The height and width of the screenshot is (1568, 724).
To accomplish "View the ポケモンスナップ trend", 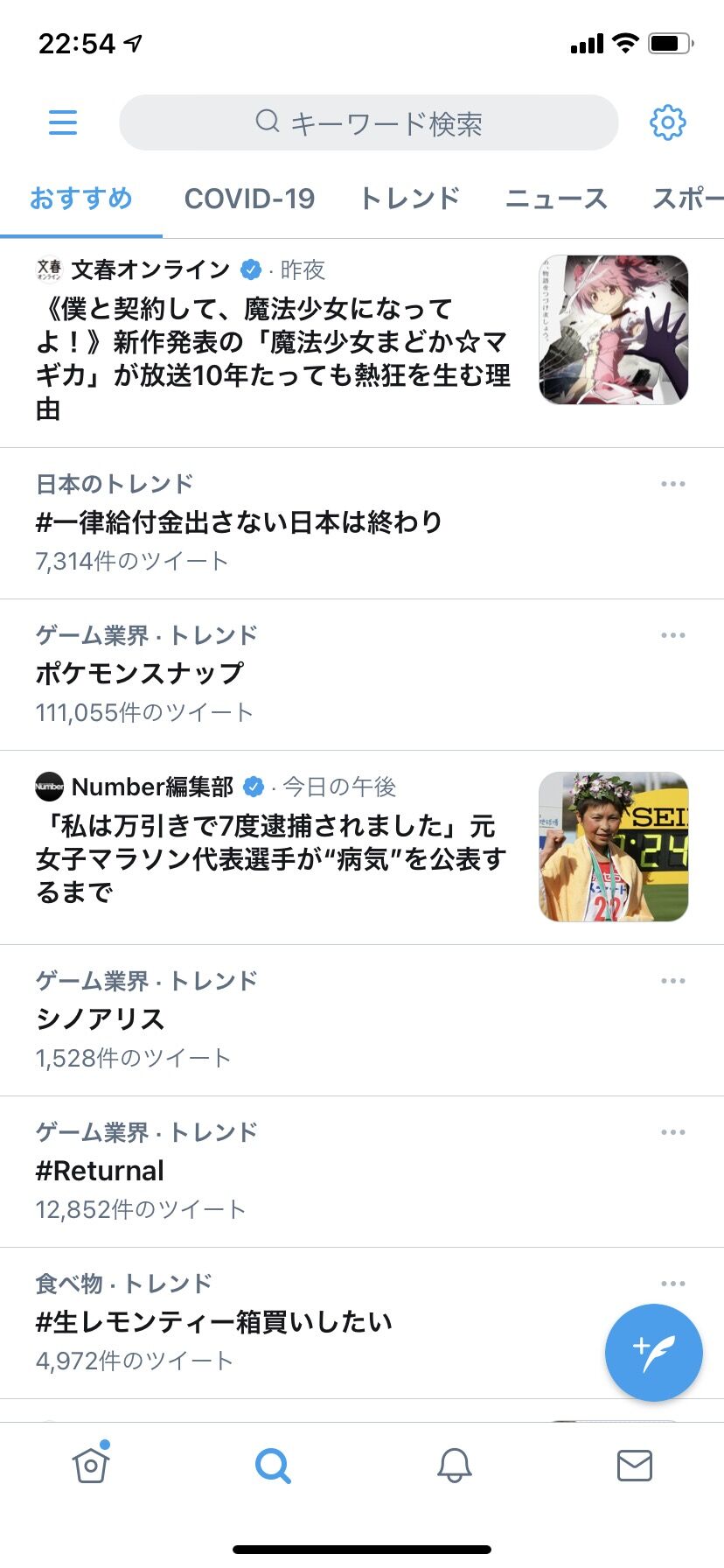I will coord(140,674).
